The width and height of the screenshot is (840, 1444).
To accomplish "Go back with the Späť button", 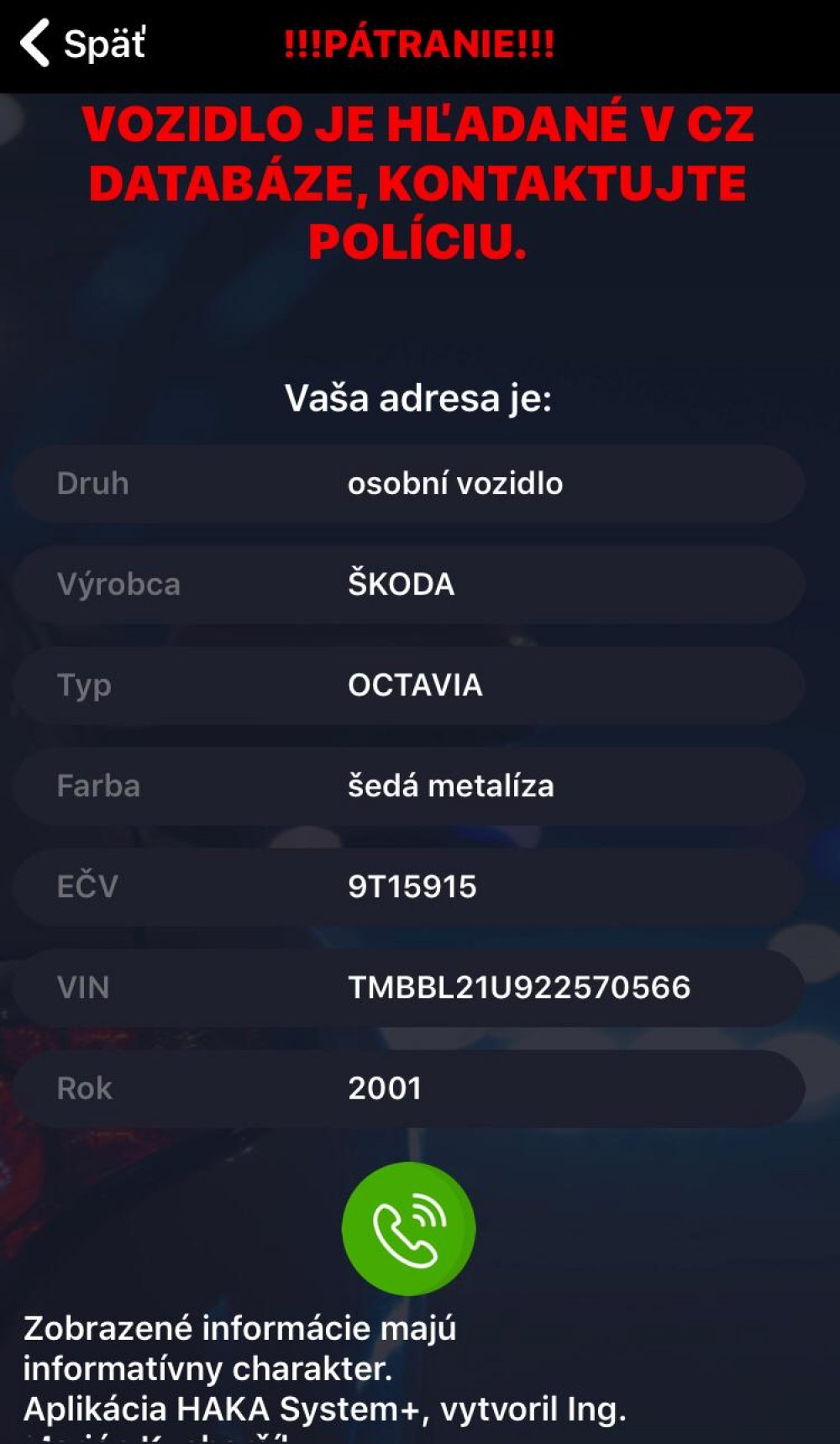I will click(83, 43).
